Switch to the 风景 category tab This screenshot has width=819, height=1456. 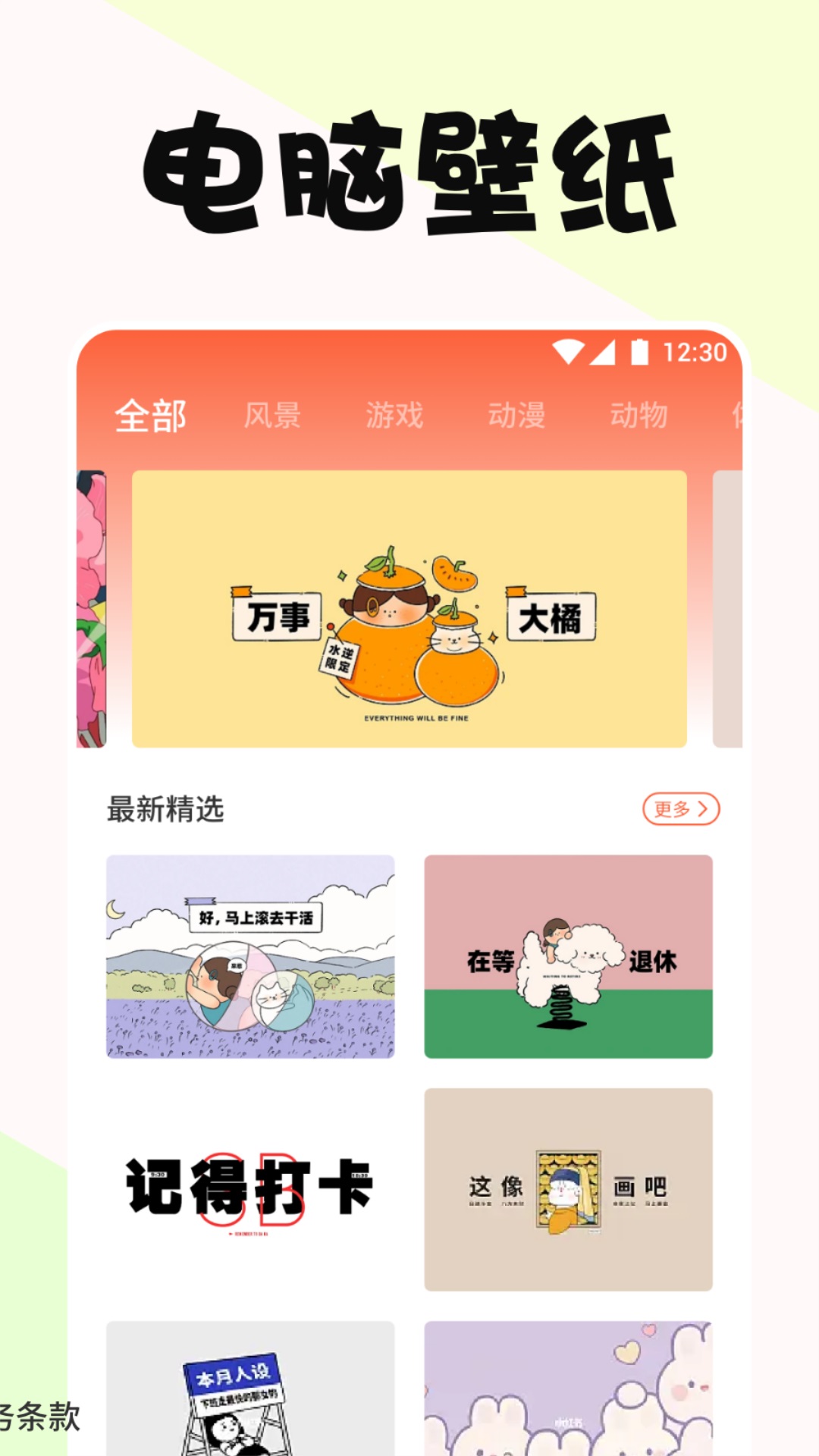coord(273,415)
